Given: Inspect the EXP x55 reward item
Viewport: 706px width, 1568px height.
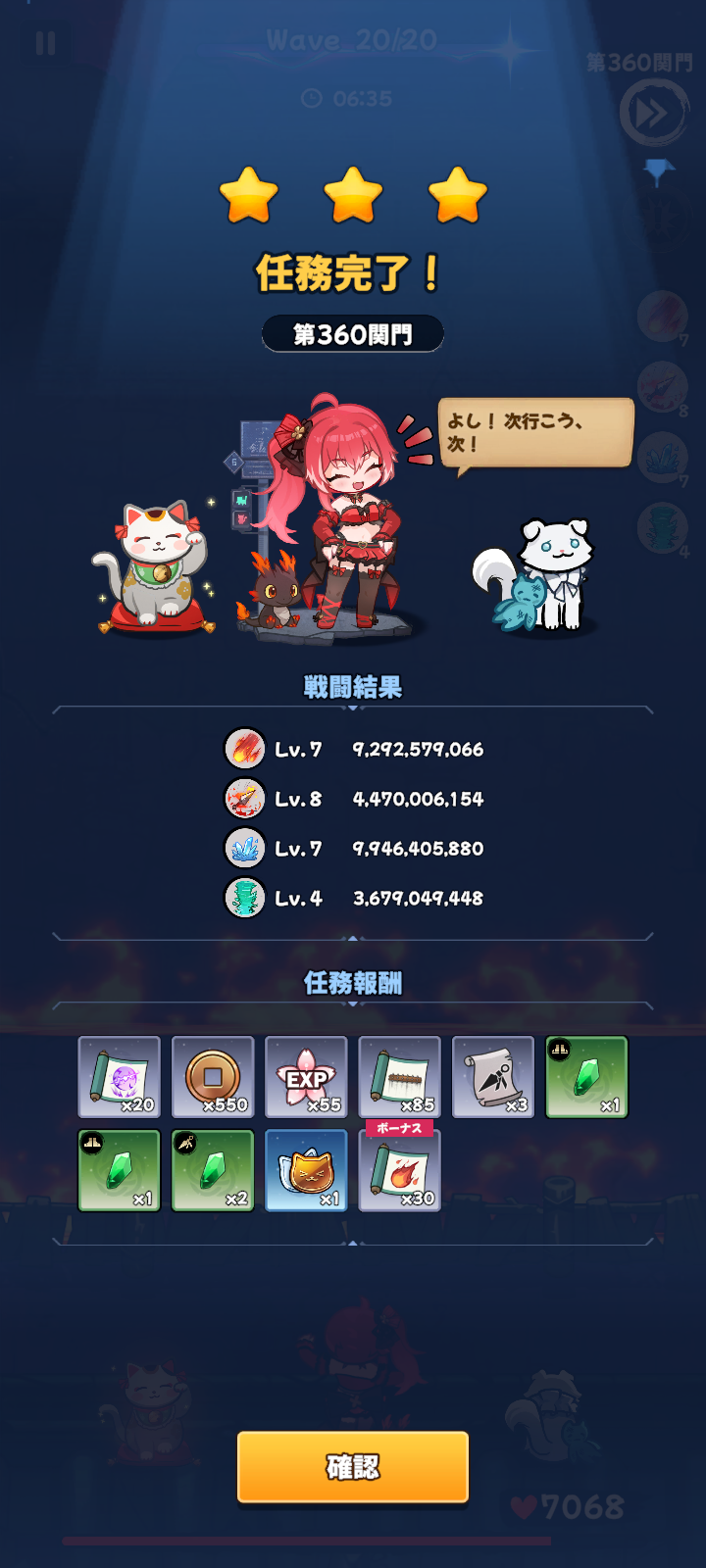Looking at the screenshot, I should [x=306, y=1077].
